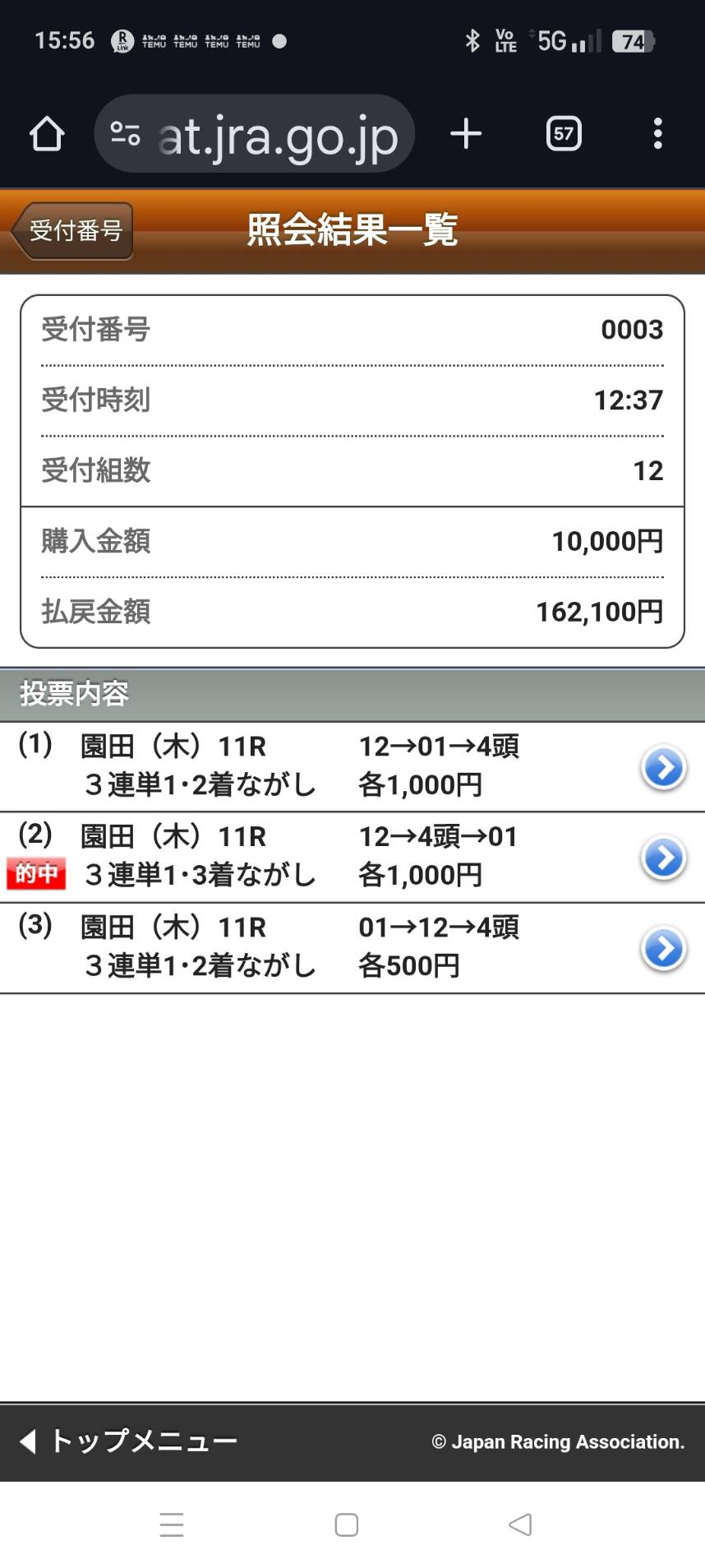
Task: Tap system back button
Action: point(520,1524)
